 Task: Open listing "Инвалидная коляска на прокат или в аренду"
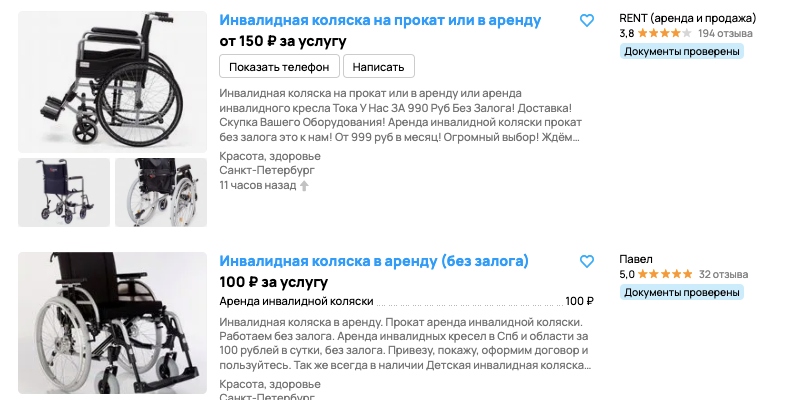380,20
